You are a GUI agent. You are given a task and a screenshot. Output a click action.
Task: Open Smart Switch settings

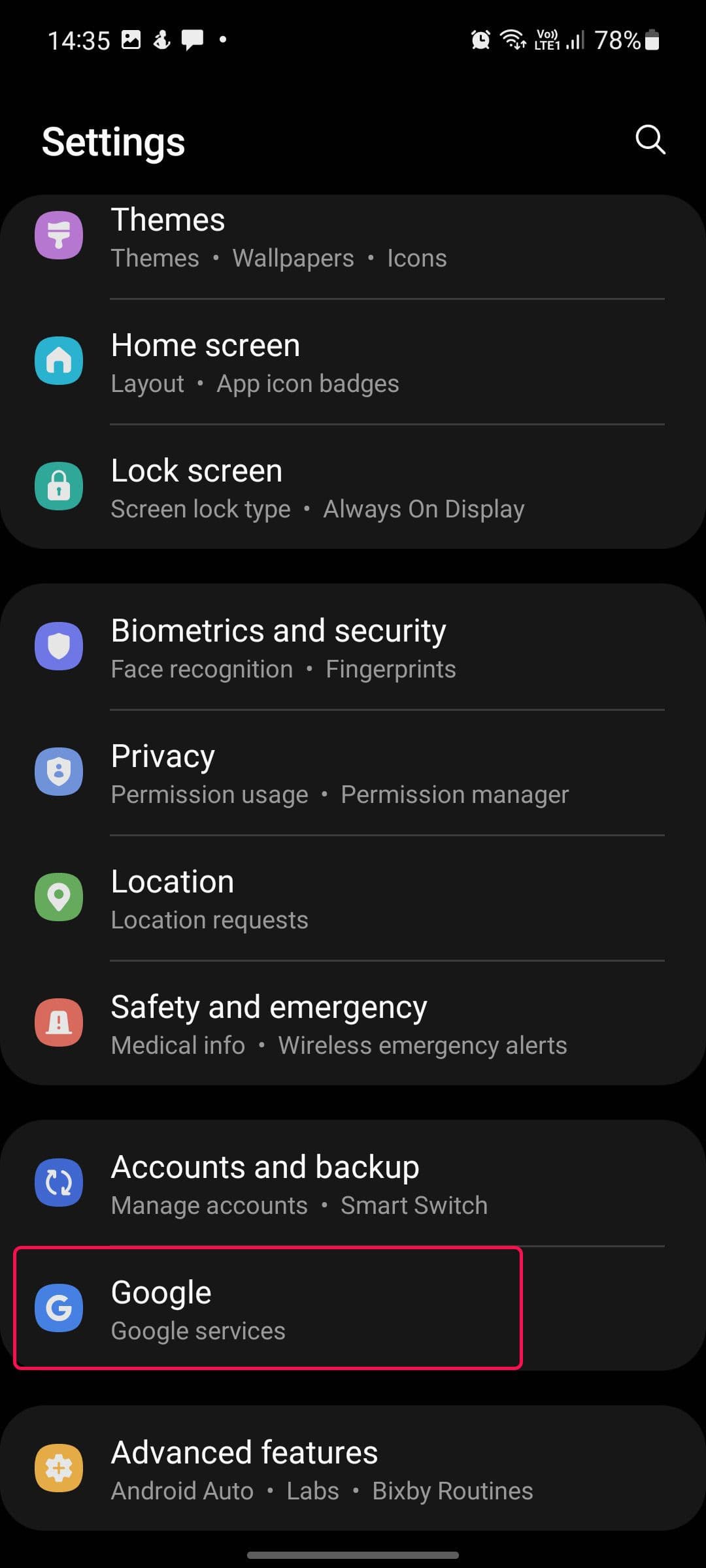(x=414, y=1205)
